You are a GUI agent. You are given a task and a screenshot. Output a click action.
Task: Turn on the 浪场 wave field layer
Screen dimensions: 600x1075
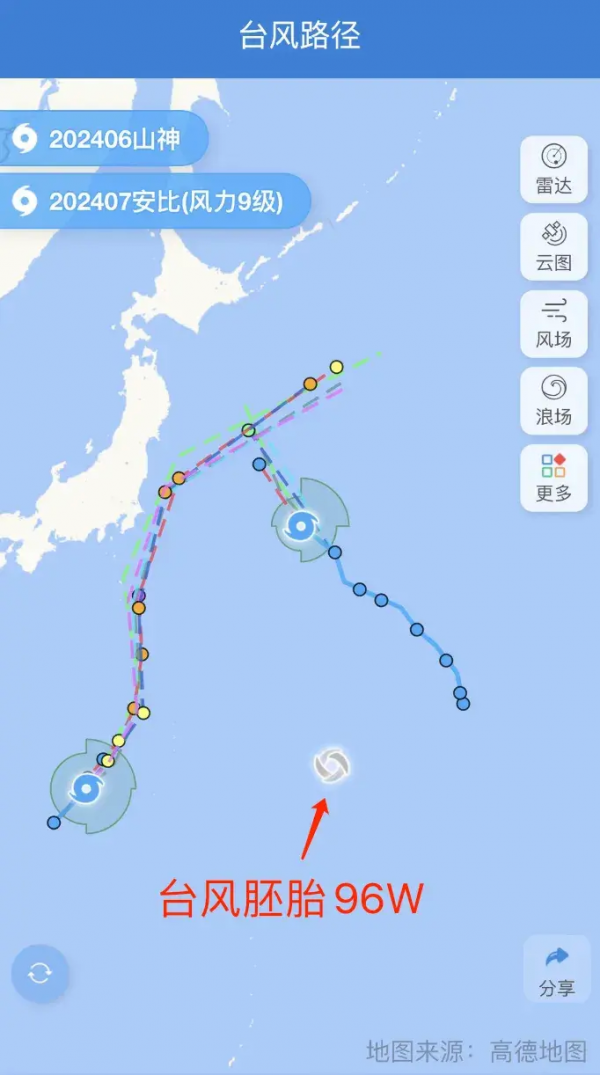(x=554, y=400)
